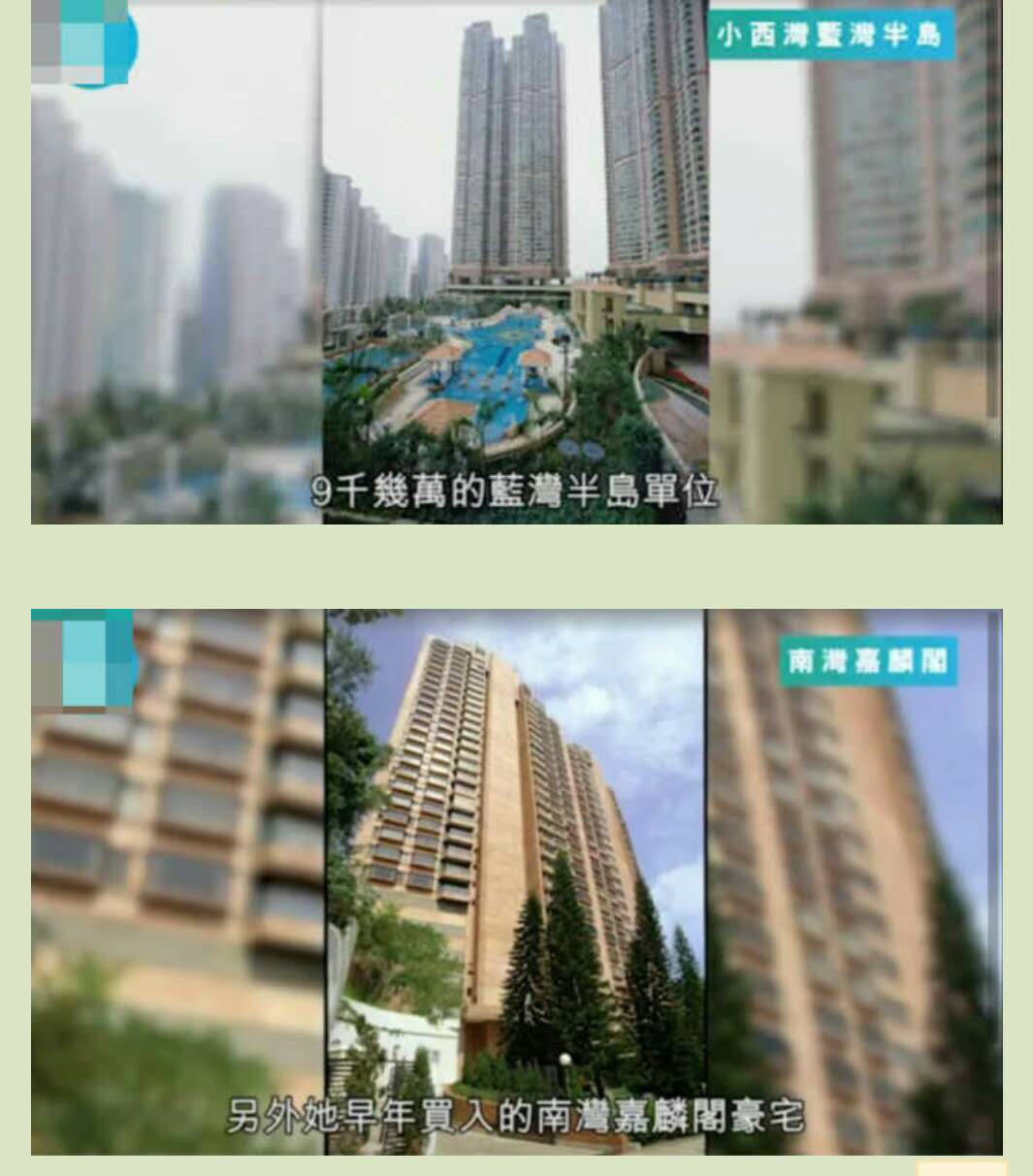Open the 小西灣藍灣半島 image
Viewport: 1033px width, 1176px height.
pyautogui.click(x=516, y=262)
